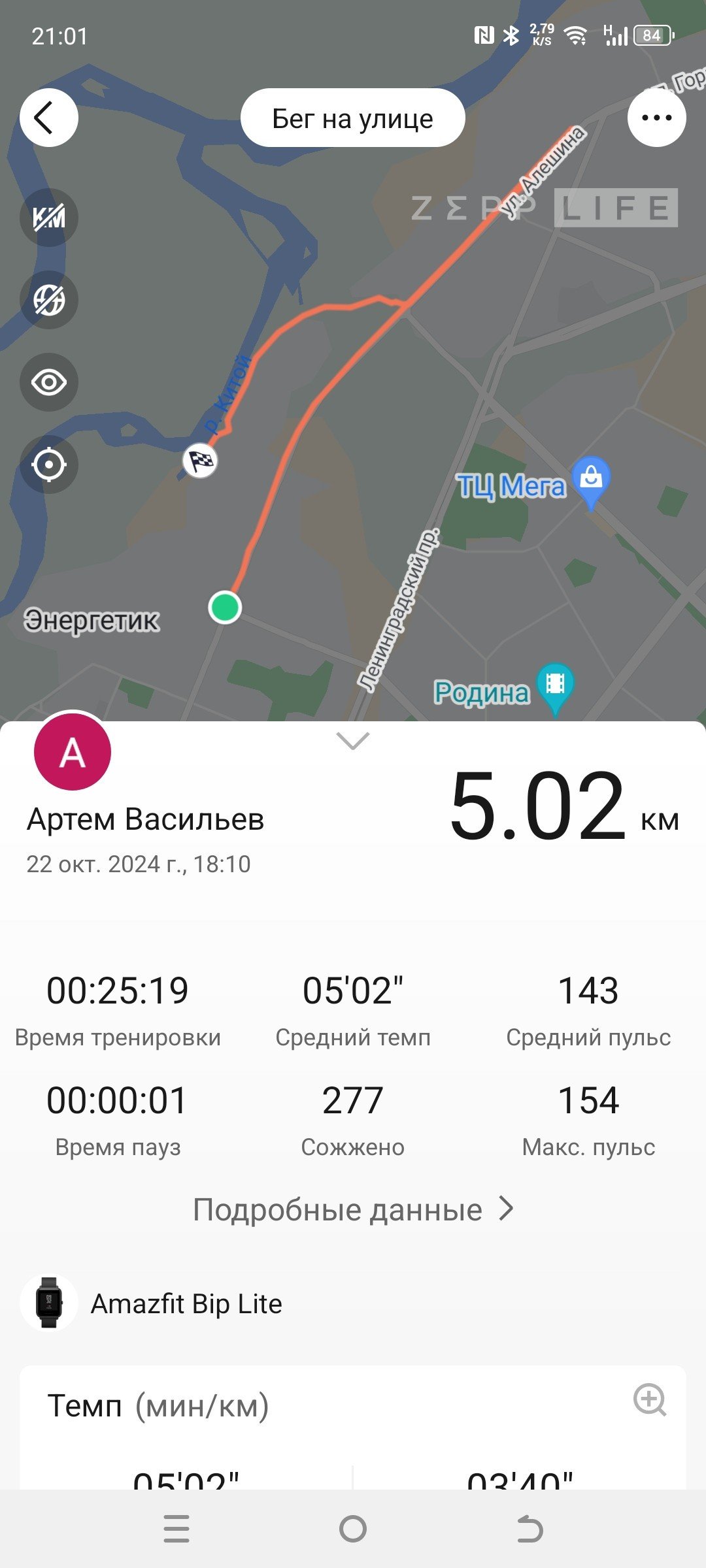Tap the system home button
This screenshot has width=706, height=1568.
tap(353, 1529)
